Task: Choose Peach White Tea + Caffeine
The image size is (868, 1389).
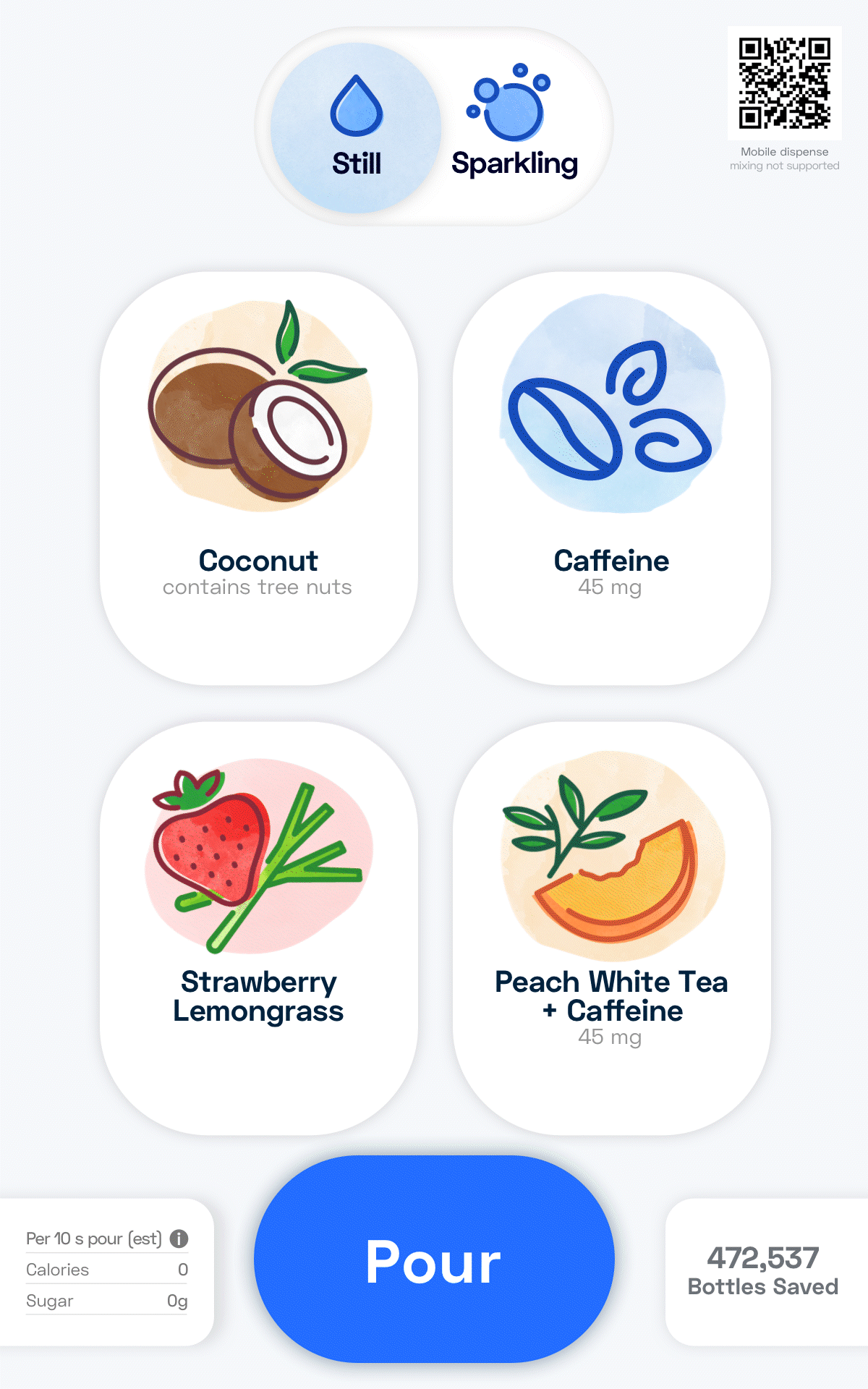Action: 611,927
